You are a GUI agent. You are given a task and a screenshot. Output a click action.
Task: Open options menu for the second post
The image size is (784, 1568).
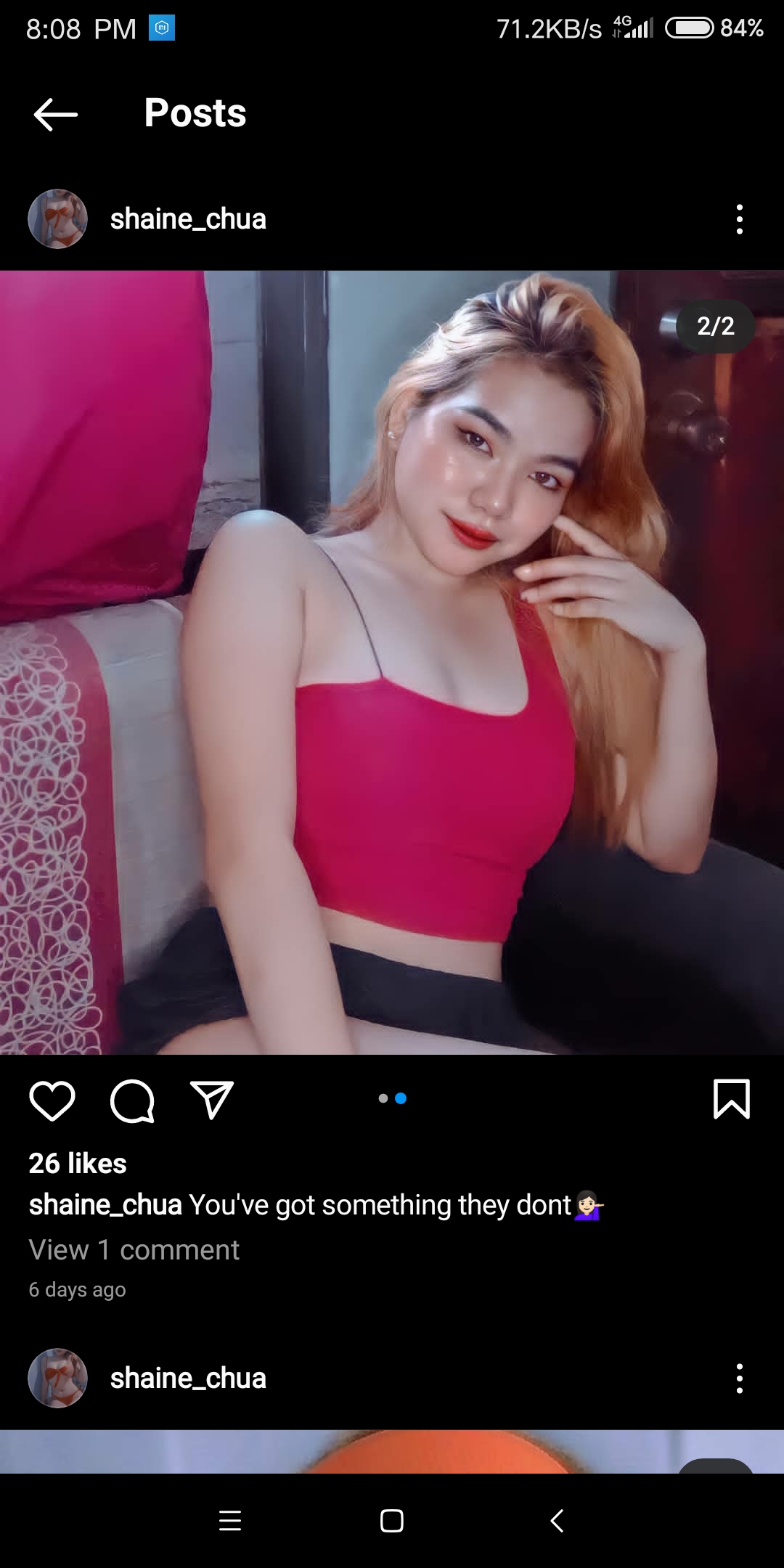point(739,1379)
